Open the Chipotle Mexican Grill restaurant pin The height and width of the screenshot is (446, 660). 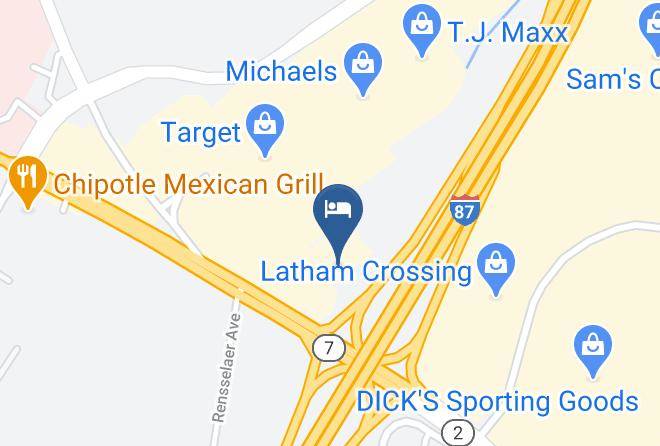point(28,180)
